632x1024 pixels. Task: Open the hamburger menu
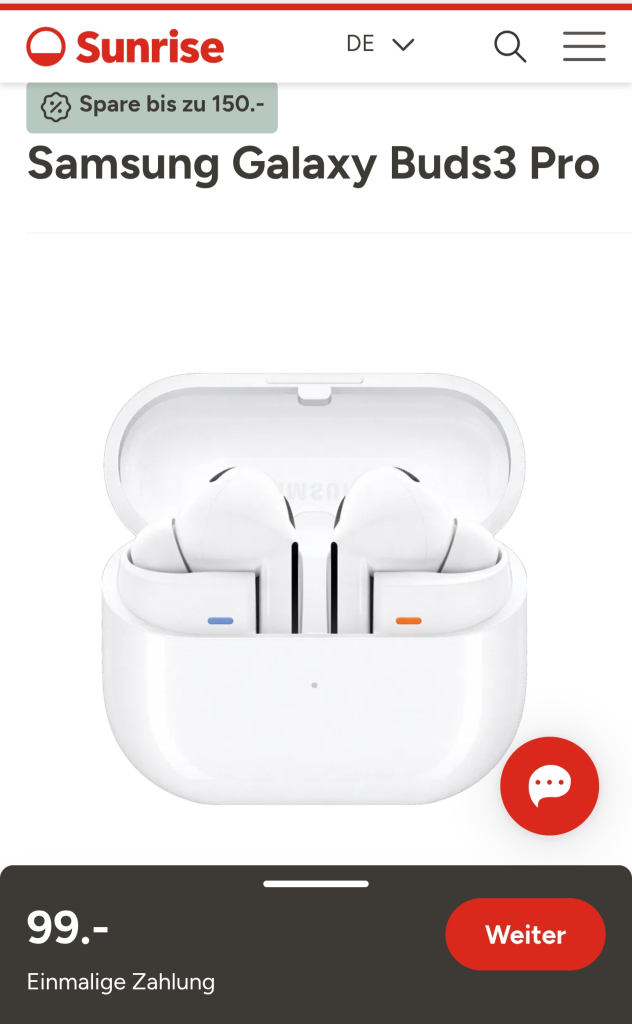coord(584,46)
